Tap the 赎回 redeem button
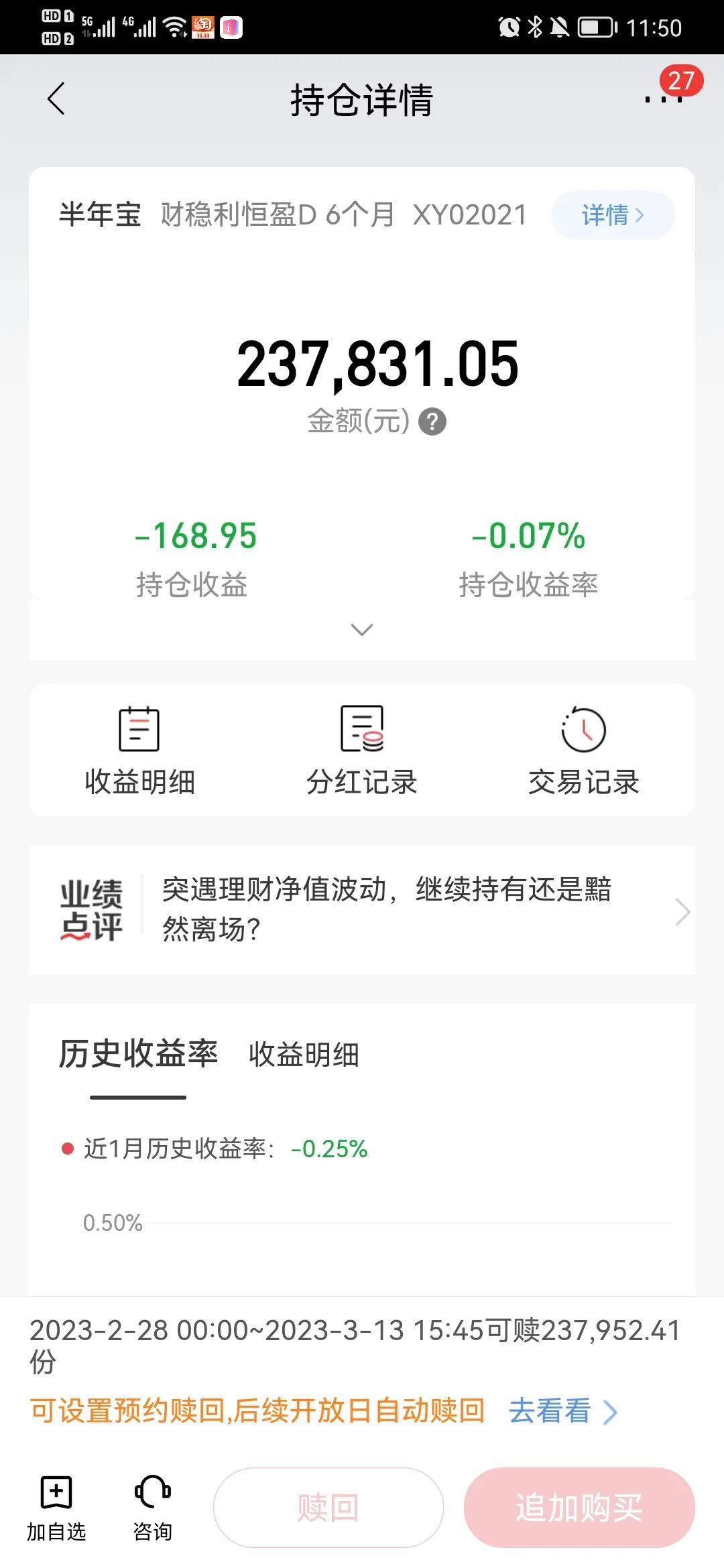 click(328, 1508)
